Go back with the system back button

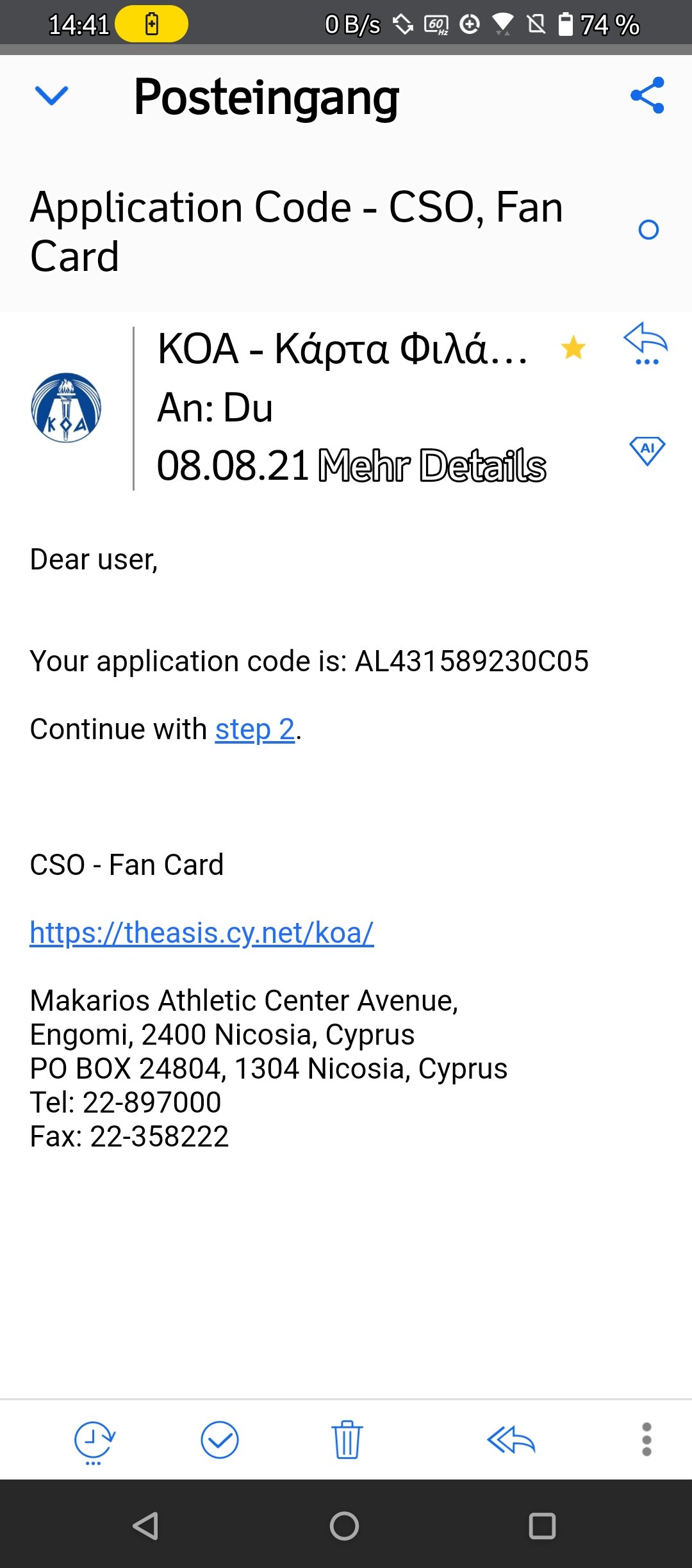146,1526
